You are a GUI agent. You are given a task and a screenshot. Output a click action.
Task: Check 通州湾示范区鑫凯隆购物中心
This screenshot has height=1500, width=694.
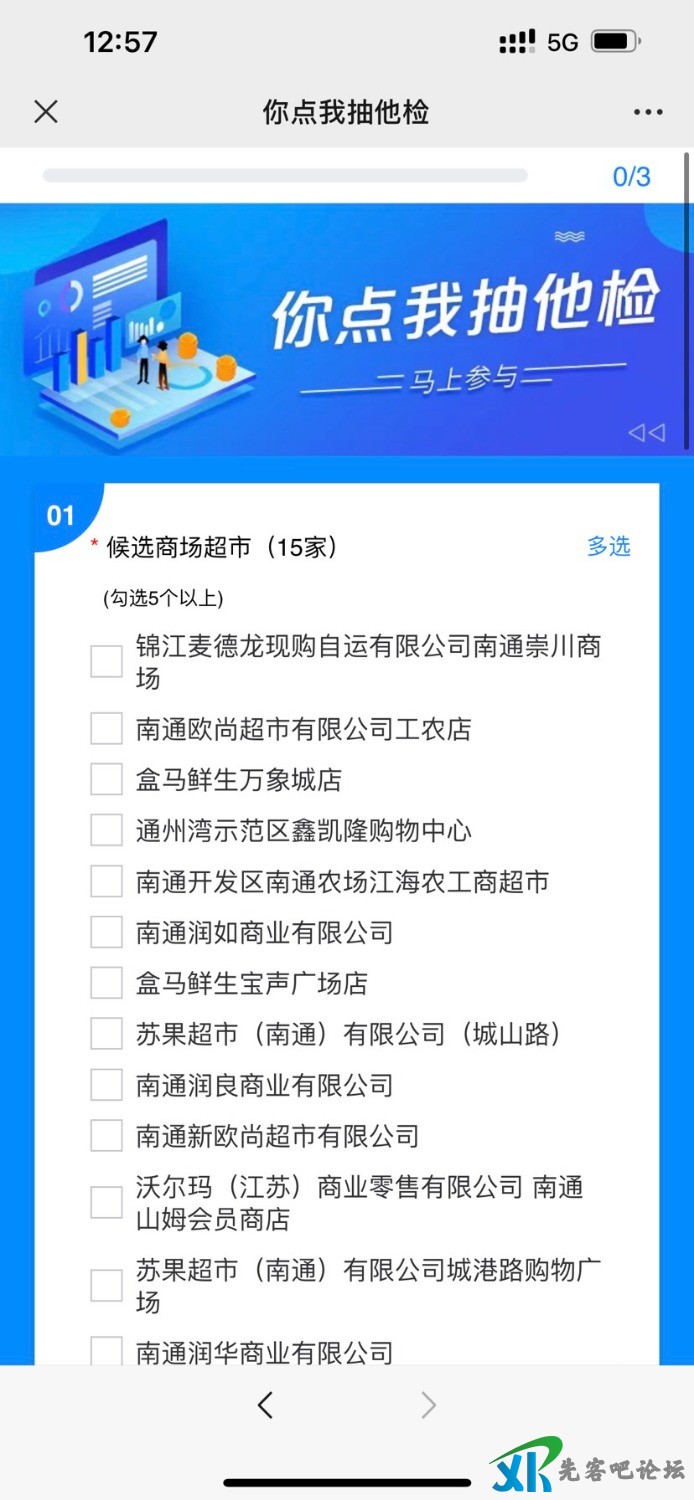click(106, 831)
